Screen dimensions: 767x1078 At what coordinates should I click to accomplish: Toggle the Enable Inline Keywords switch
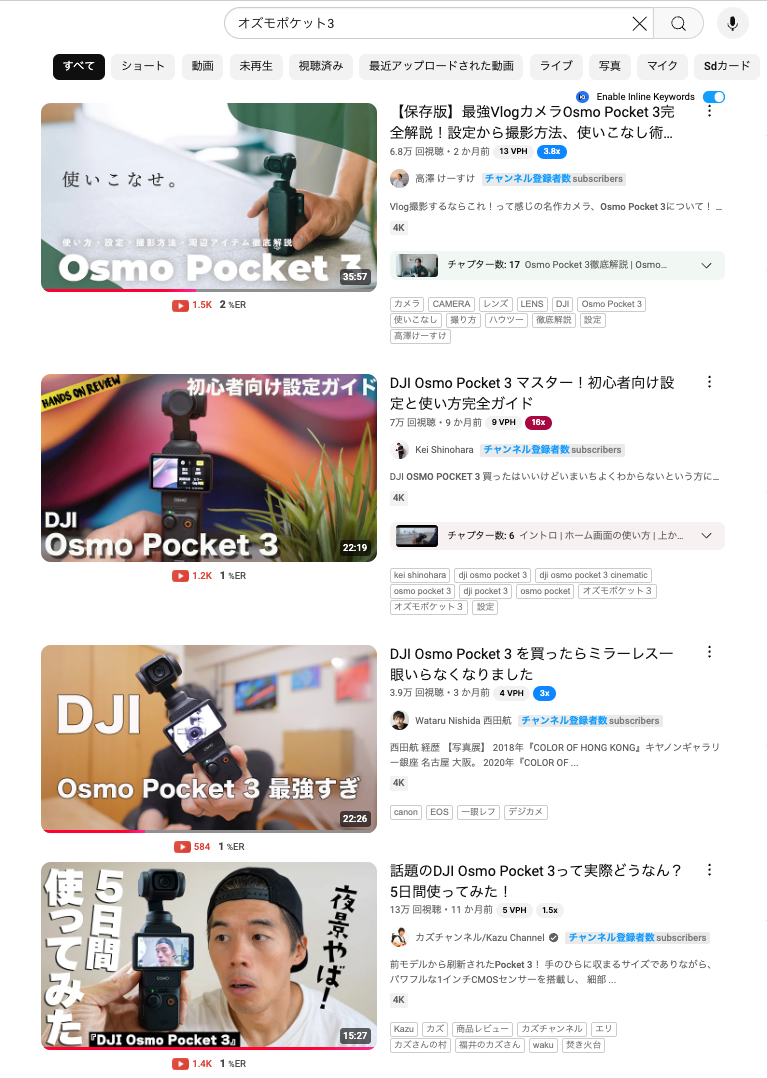click(x=714, y=97)
